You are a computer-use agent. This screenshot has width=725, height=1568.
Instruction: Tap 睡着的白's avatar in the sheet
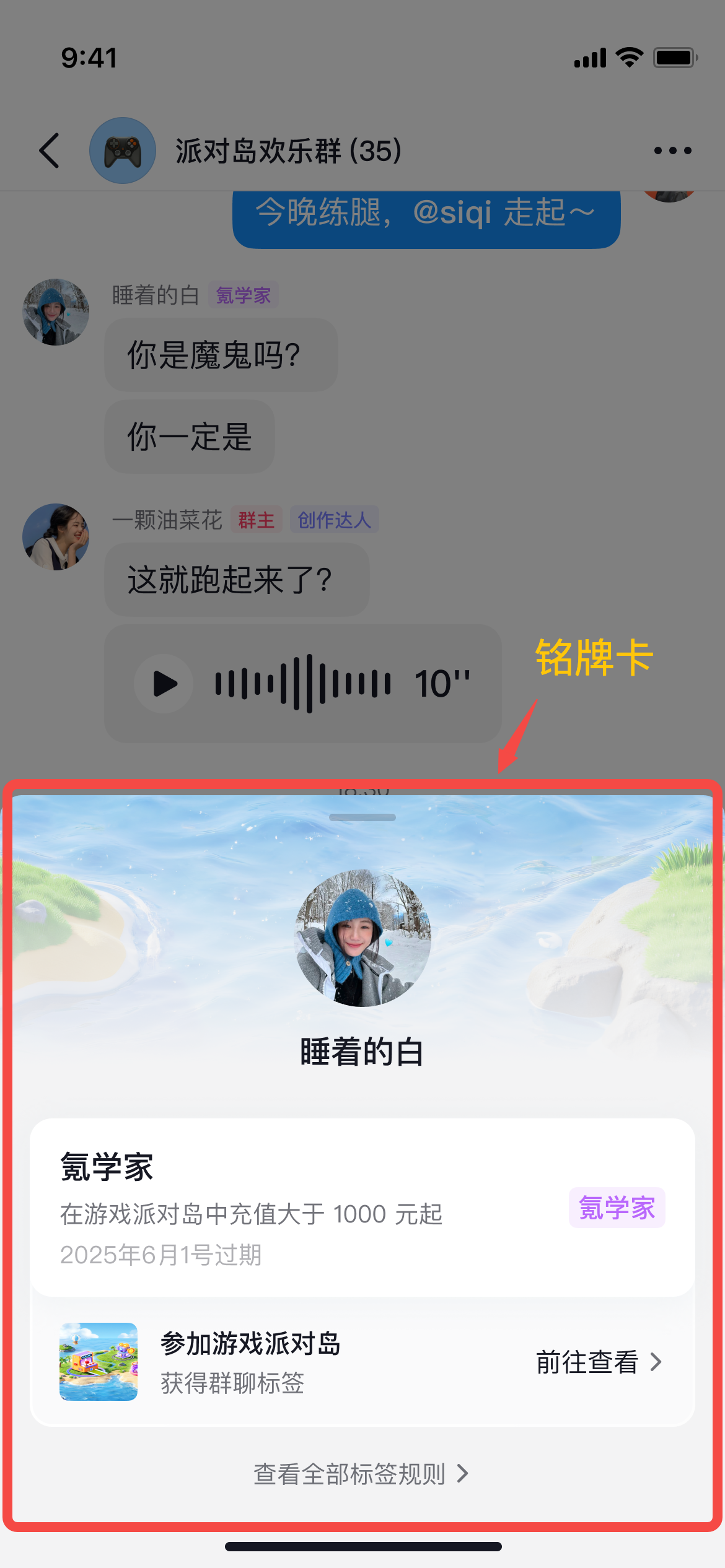pos(362,938)
